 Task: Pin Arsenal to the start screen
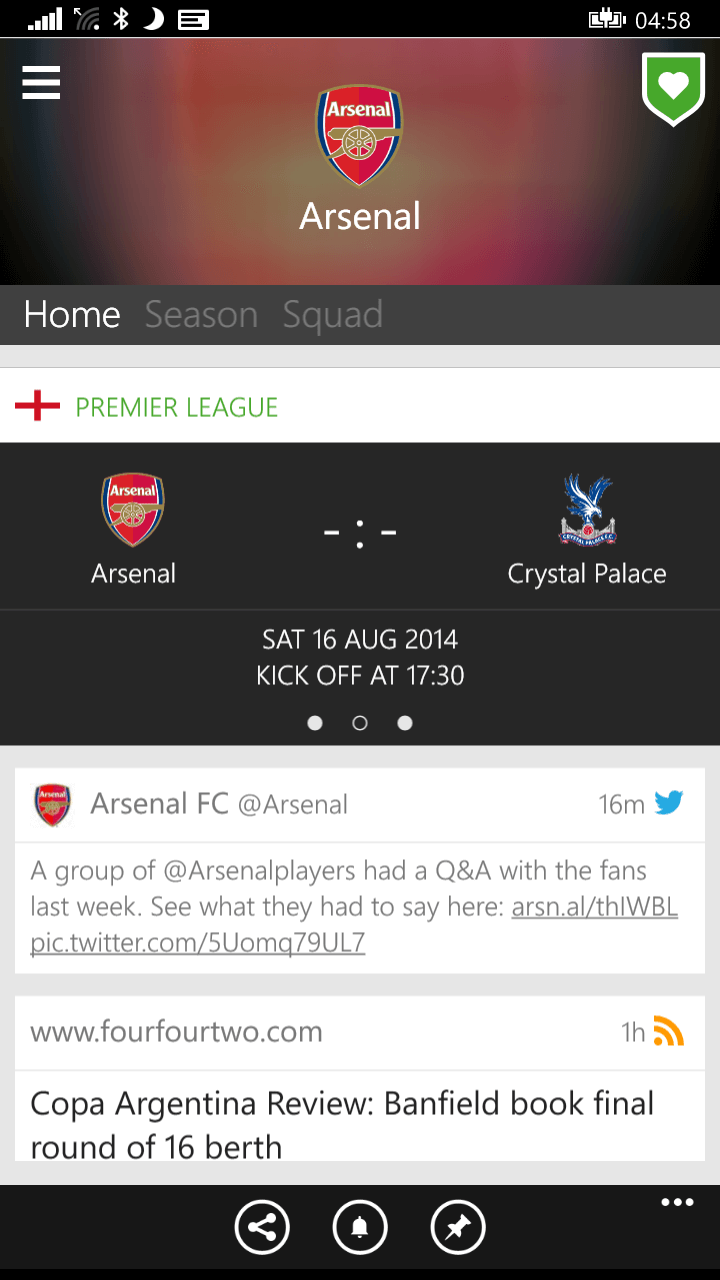pyautogui.click(x=458, y=1227)
